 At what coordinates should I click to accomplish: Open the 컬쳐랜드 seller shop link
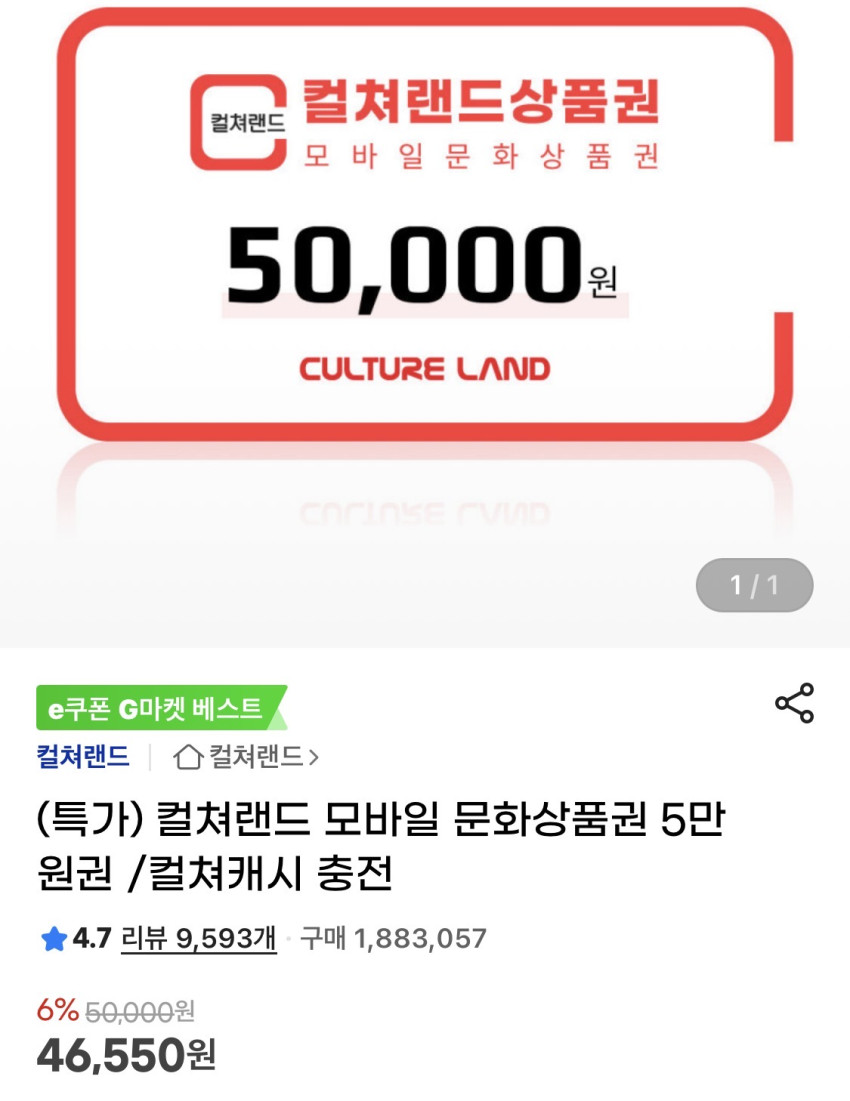[x=246, y=757]
